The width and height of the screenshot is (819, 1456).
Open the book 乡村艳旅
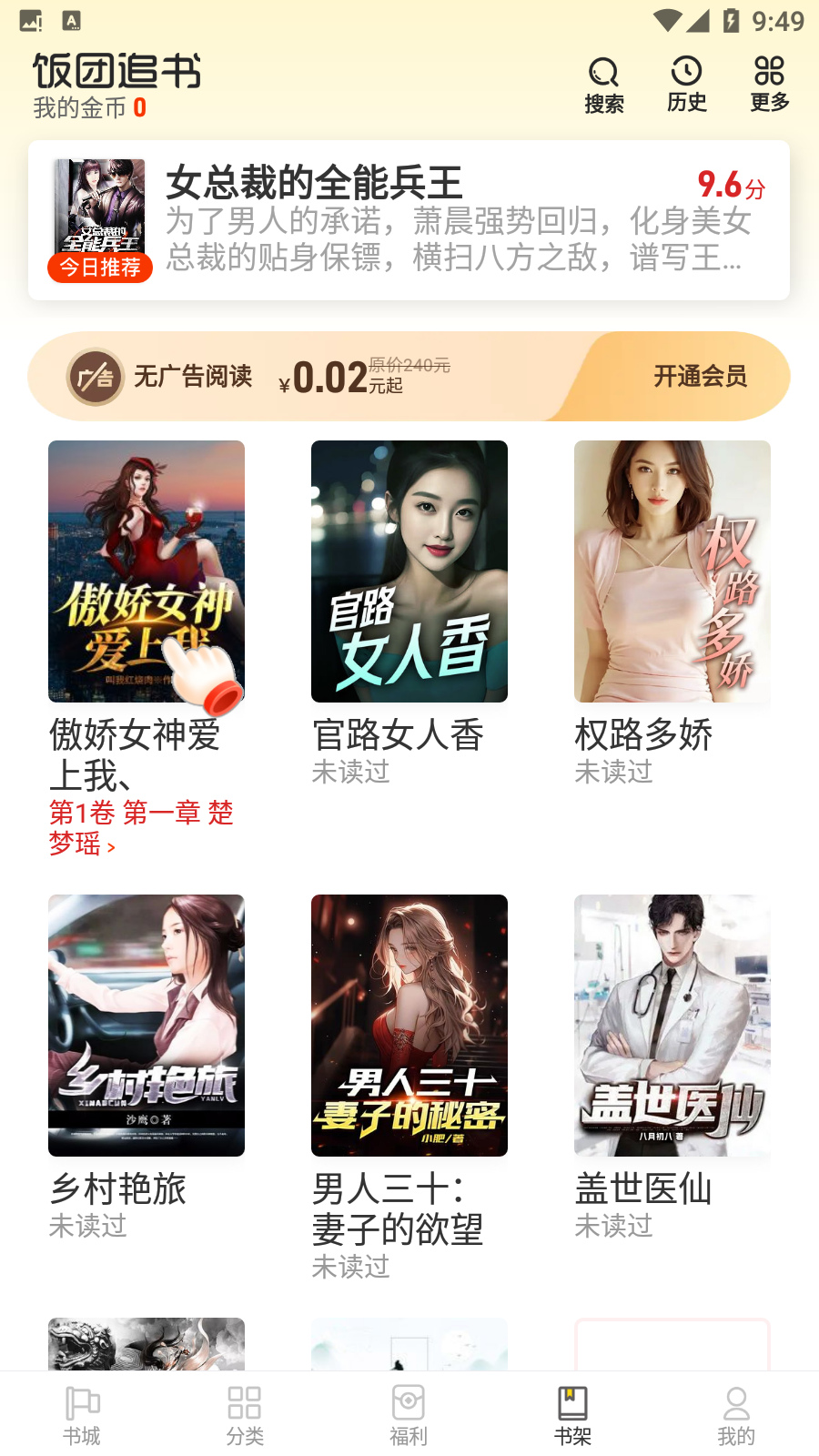[146, 1026]
